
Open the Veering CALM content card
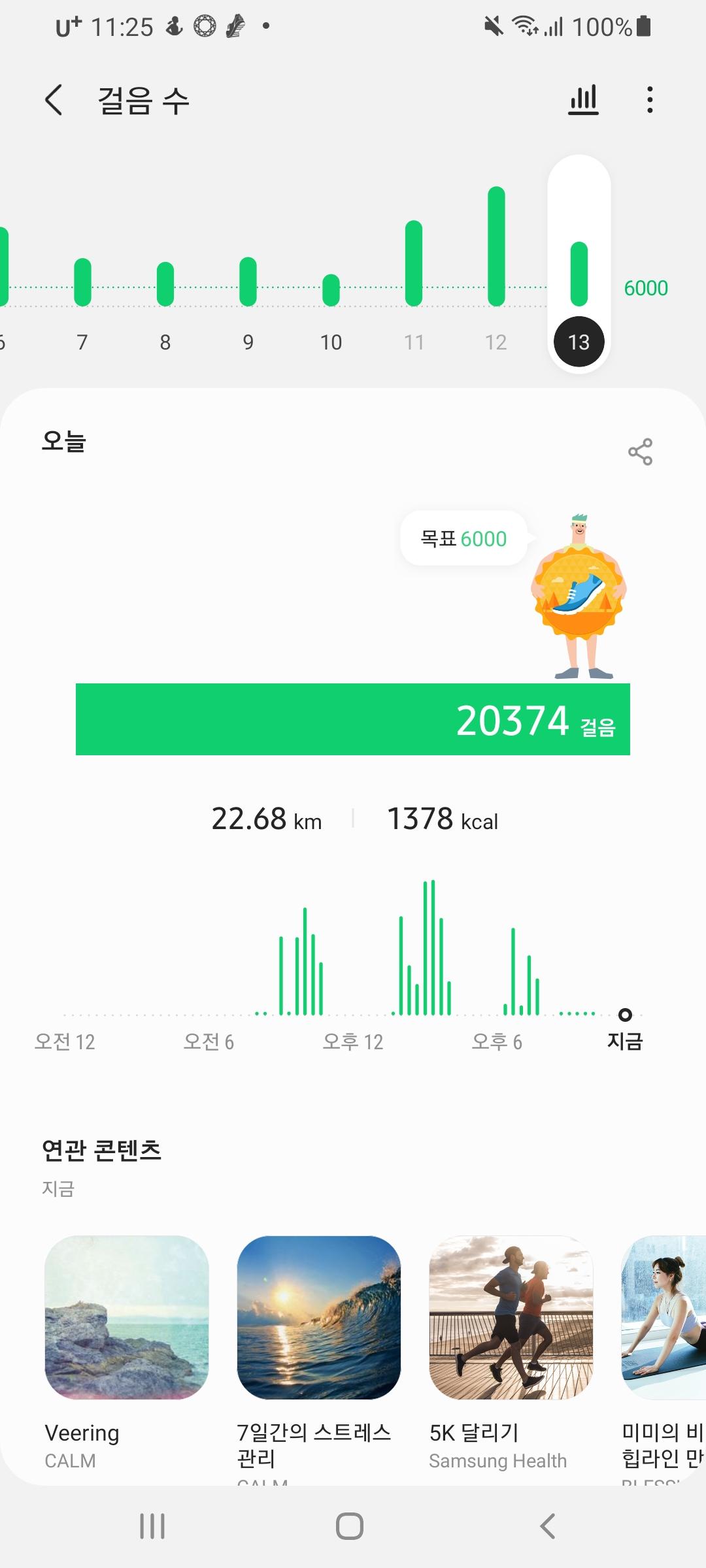127,1317
